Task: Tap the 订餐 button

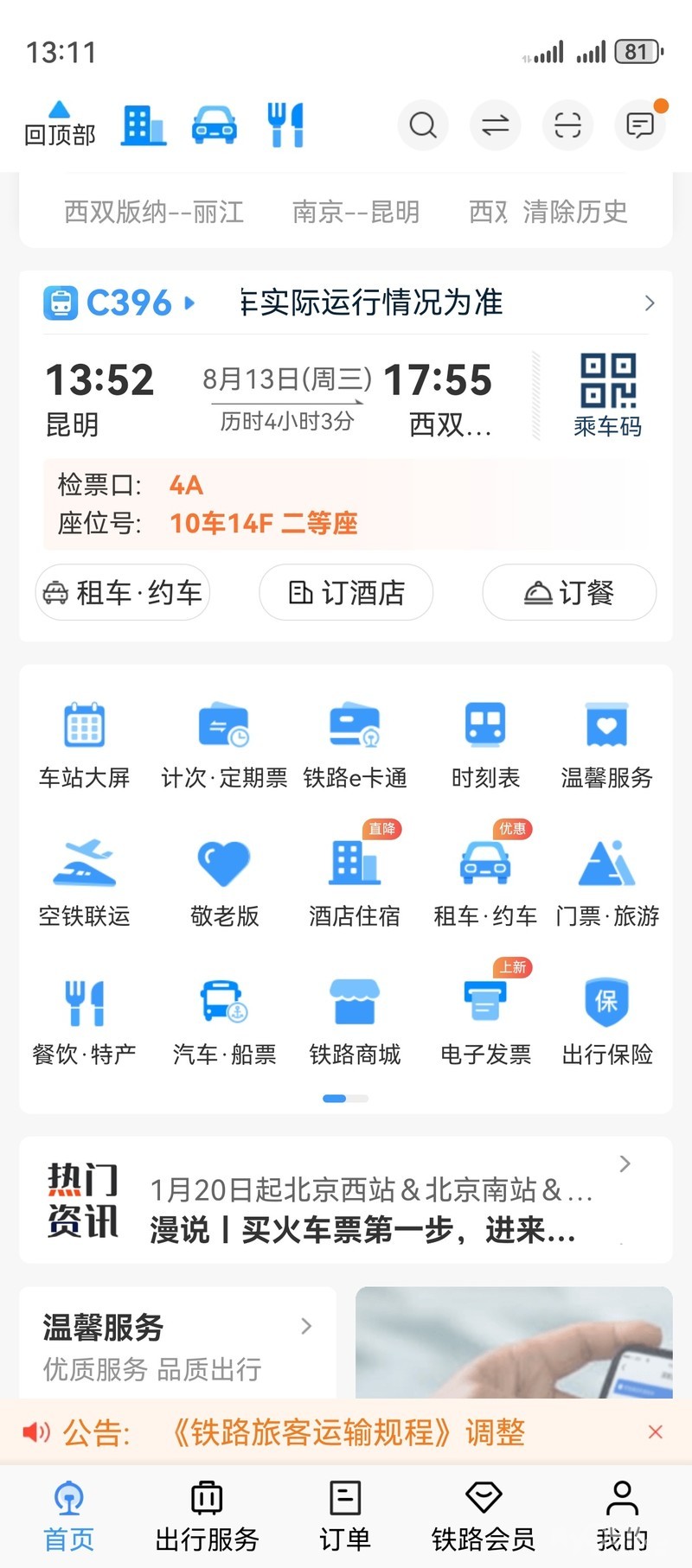Action: [x=569, y=593]
